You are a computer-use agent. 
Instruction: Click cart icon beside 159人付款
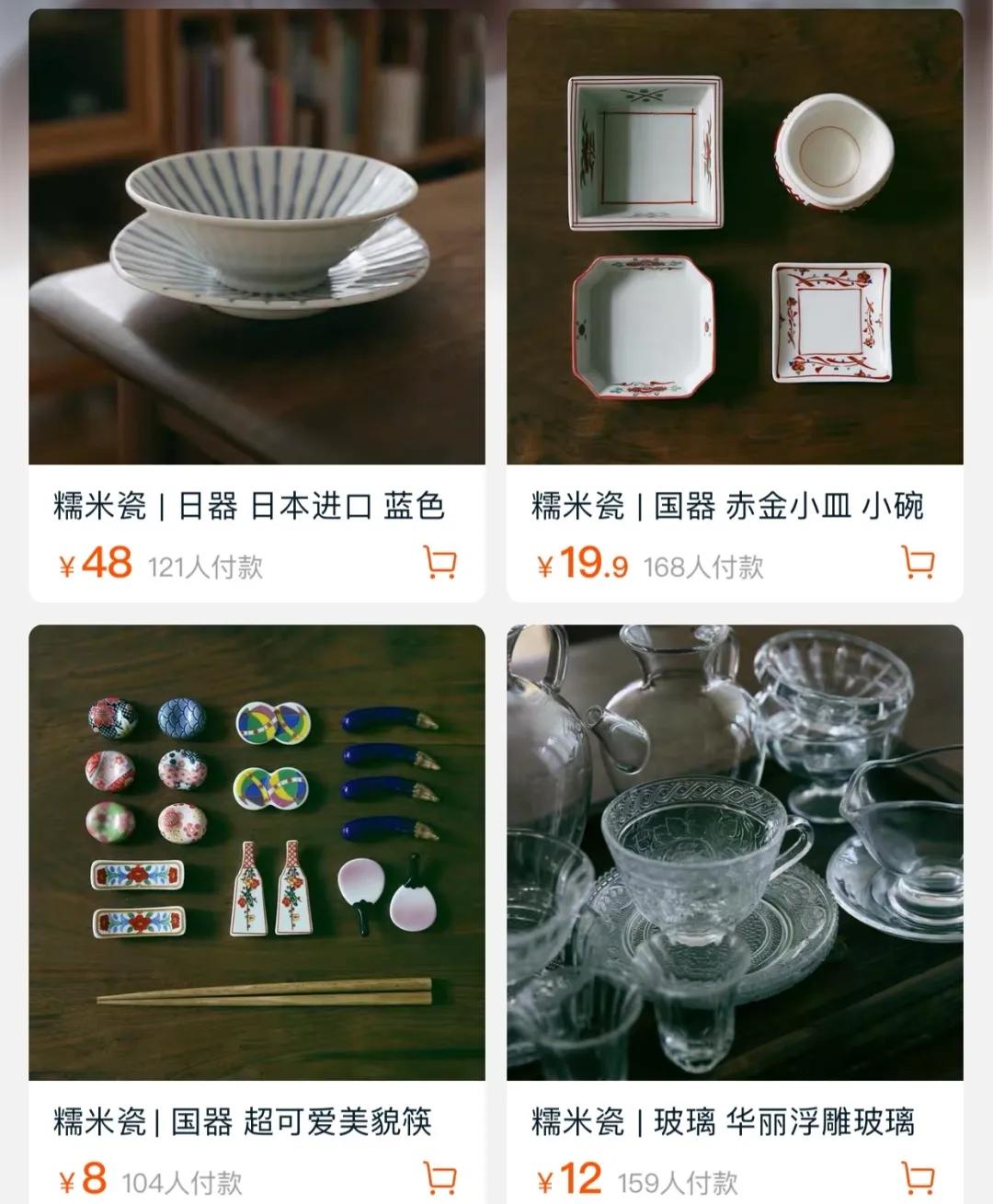click(x=917, y=1175)
